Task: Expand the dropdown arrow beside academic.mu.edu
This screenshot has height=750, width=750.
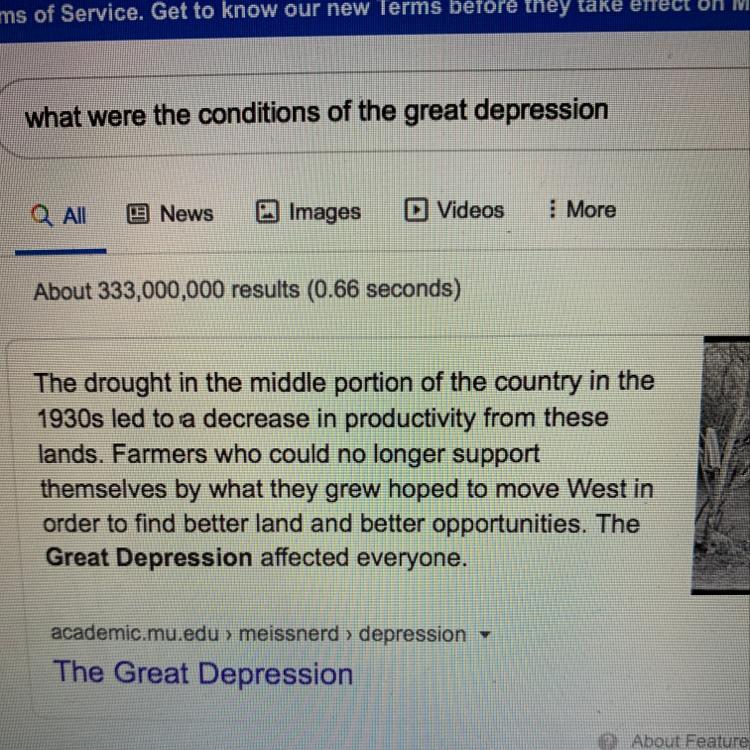Action: coord(486,635)
